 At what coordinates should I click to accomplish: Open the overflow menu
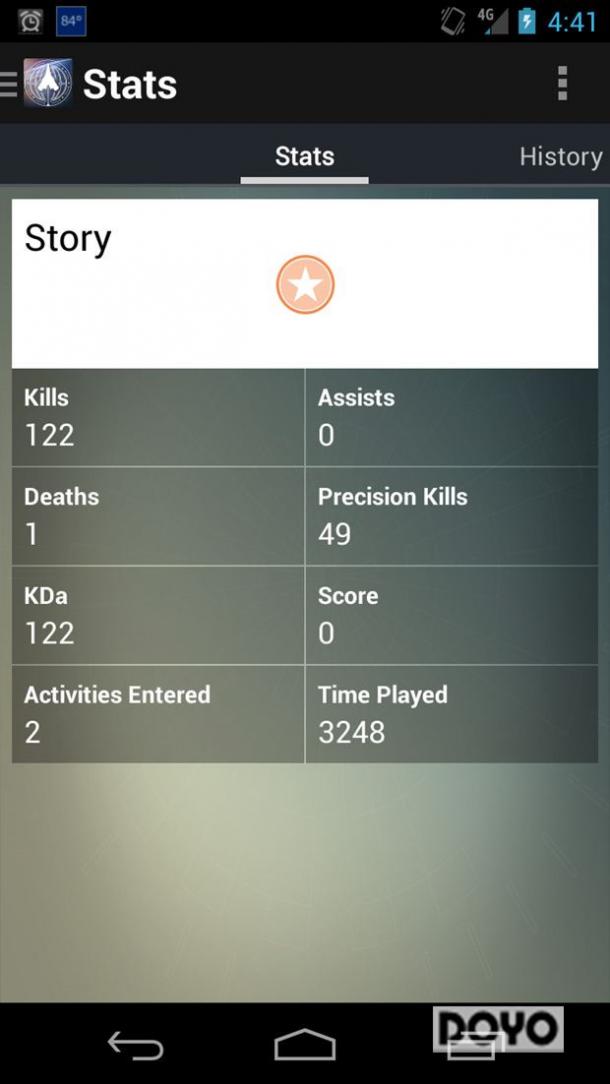[562, 84]
